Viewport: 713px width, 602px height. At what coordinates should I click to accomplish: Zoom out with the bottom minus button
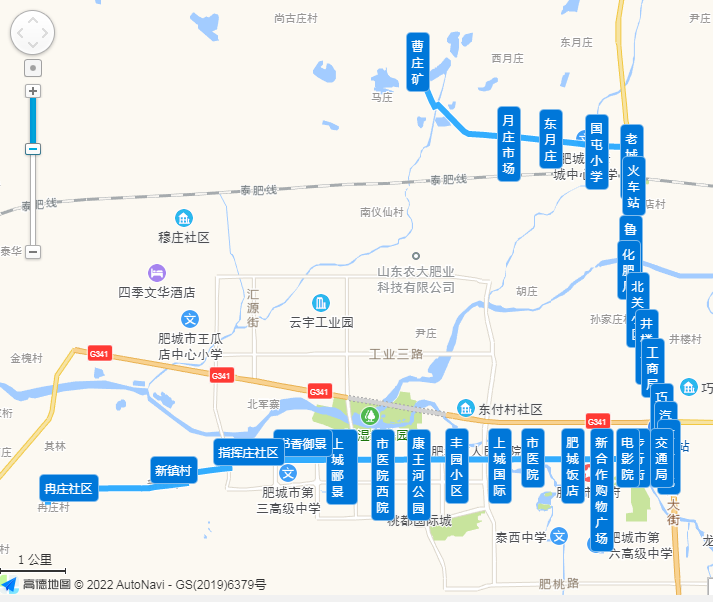(33, 252)
